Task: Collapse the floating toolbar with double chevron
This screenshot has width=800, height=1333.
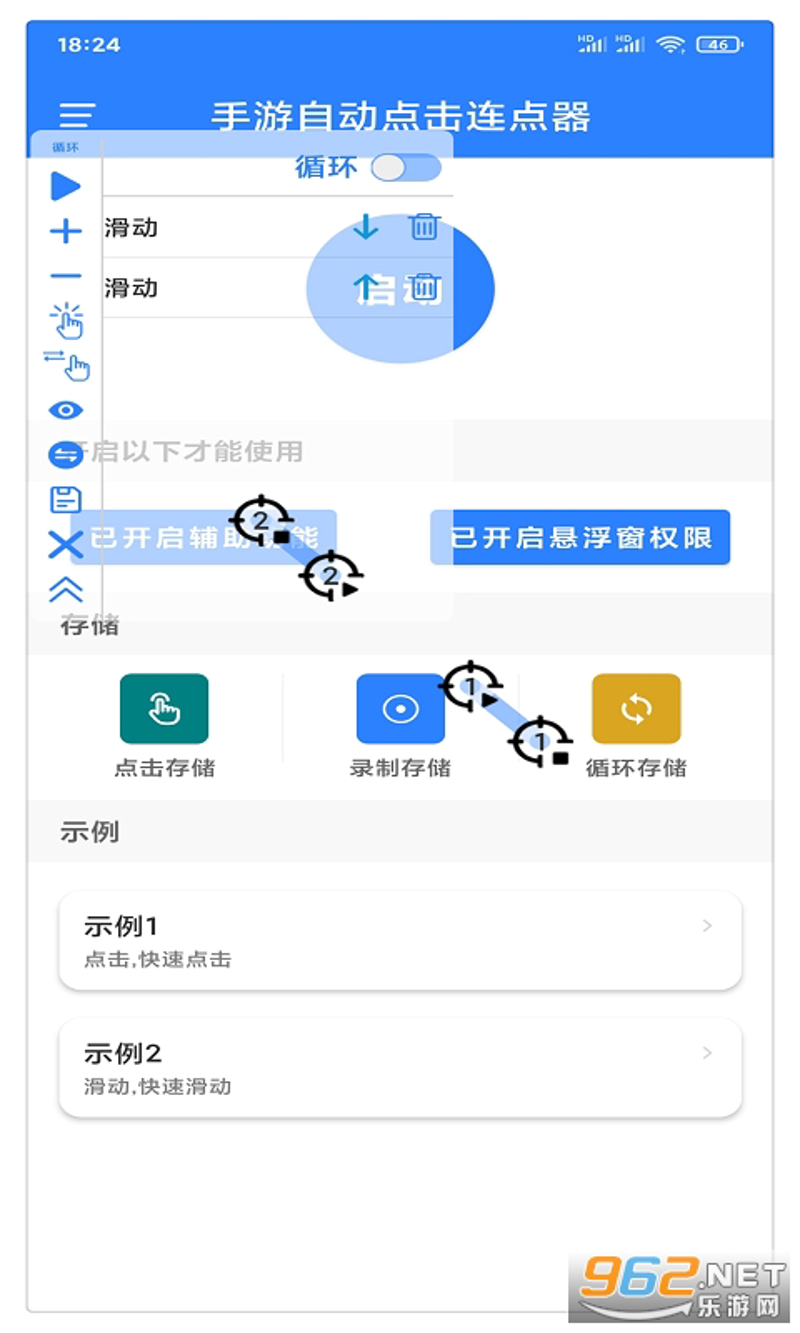Action: [66, 590]
